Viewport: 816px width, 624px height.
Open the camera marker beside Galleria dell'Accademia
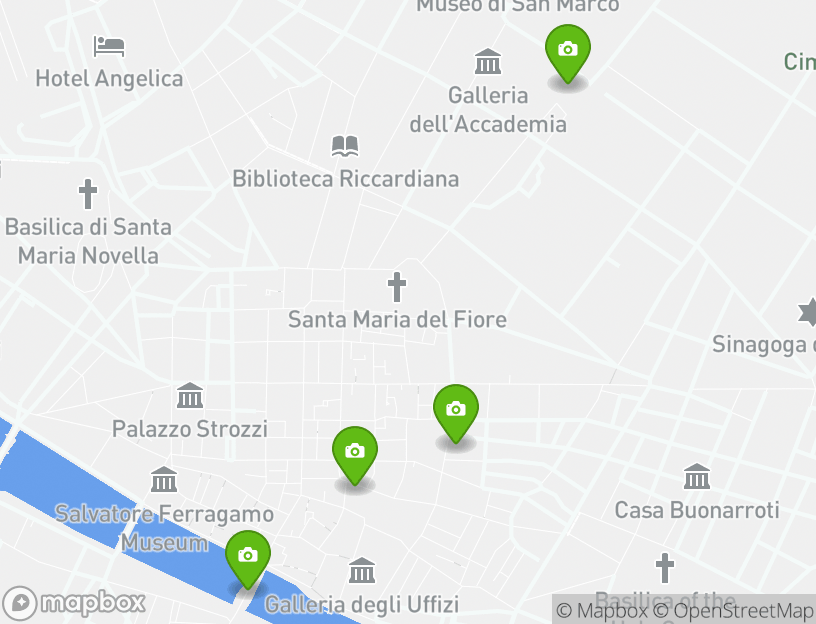(x=567, y=51)
